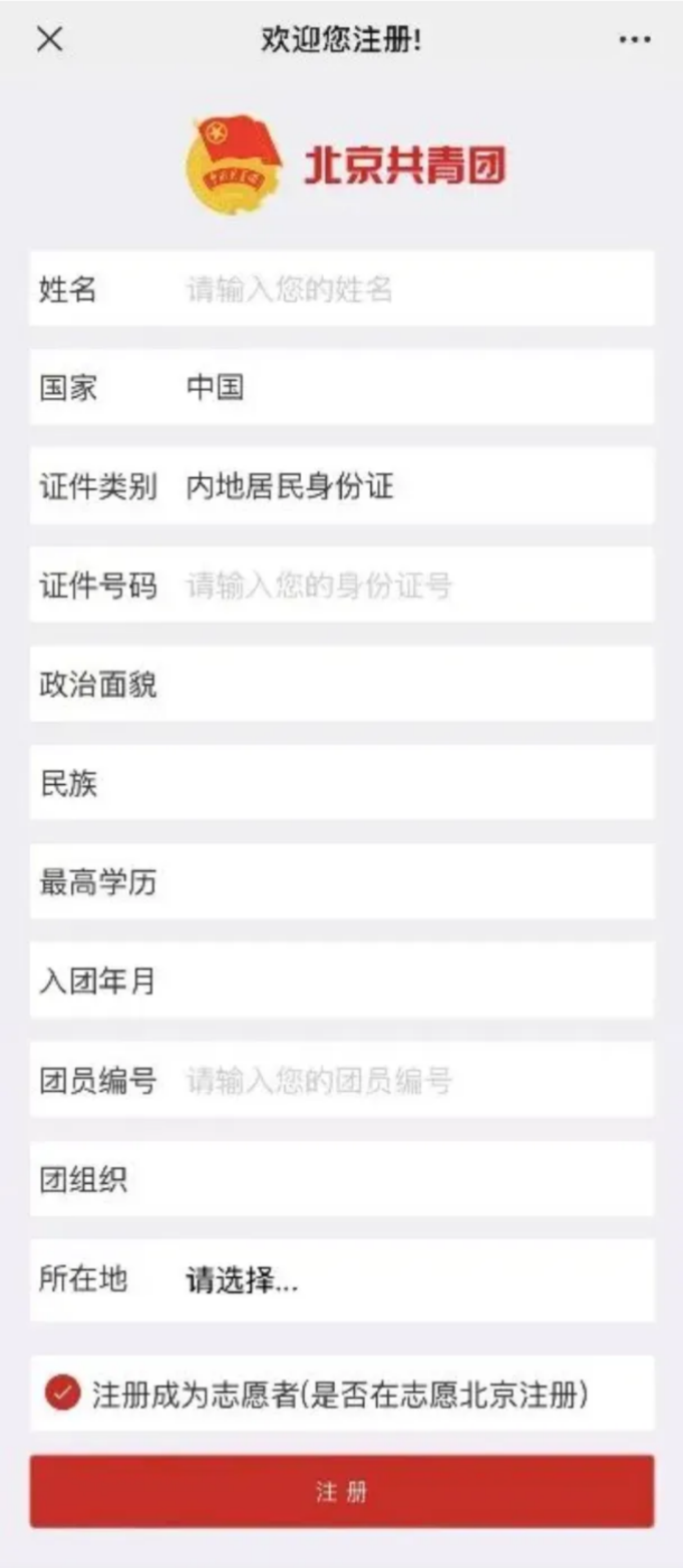The height and width of the screenshot is (1568, 683).
Task: Close the registration page
Action: (50, 40)
